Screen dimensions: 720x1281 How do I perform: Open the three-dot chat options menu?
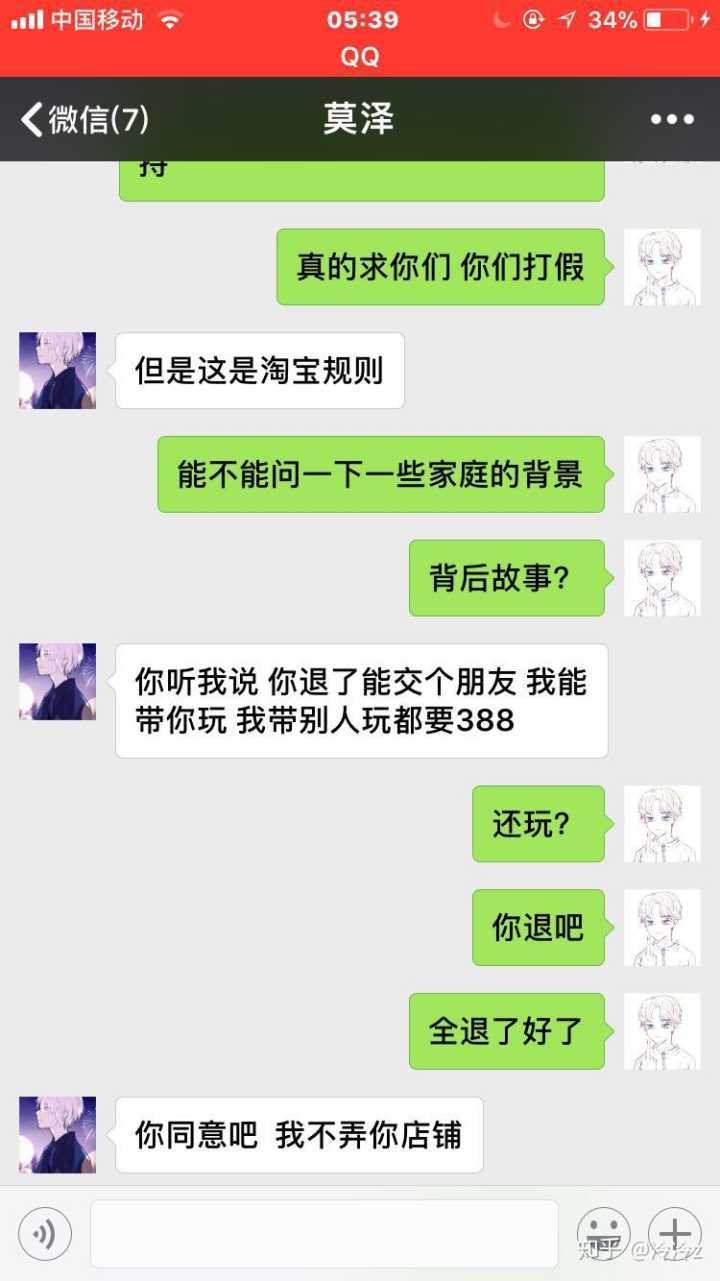click(671, 120)
